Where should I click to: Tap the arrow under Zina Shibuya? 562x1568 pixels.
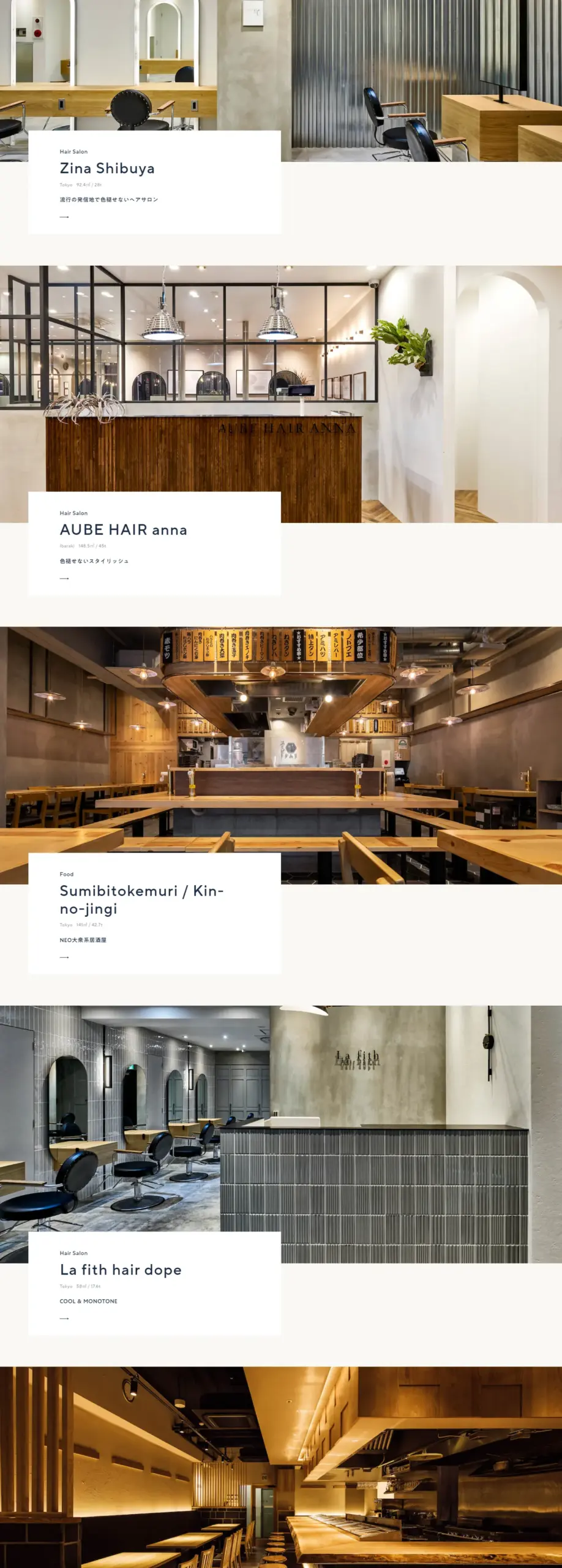[64, 217]
